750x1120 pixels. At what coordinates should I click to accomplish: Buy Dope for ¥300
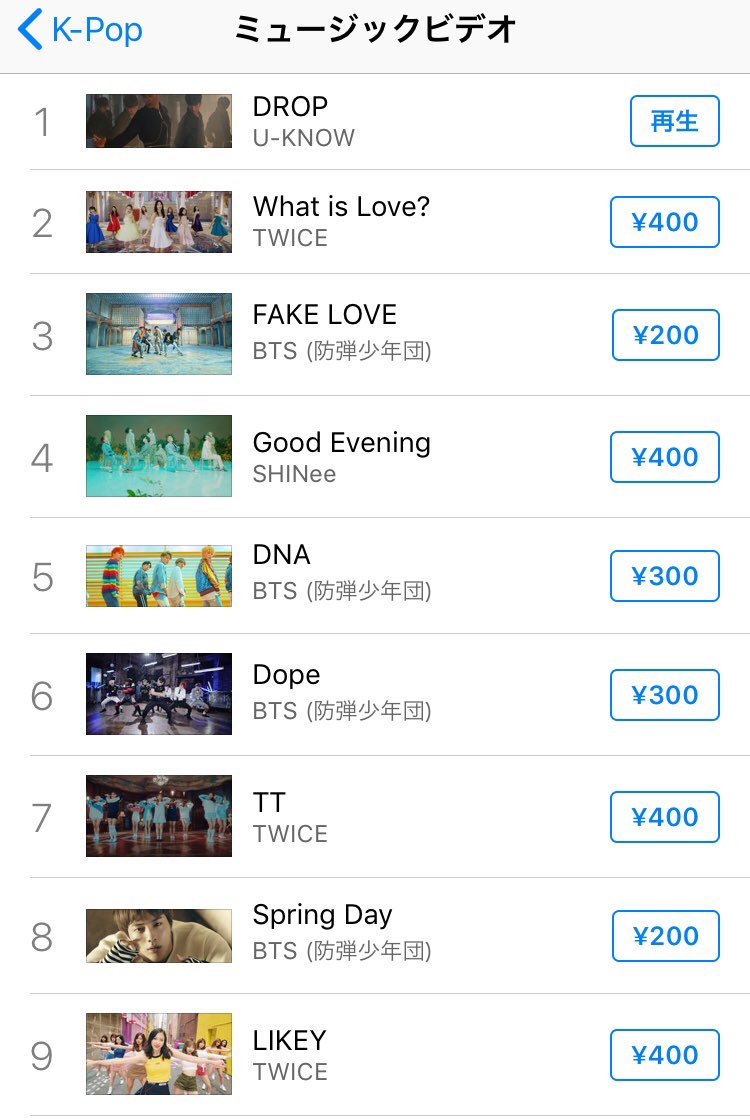[664, 695]
